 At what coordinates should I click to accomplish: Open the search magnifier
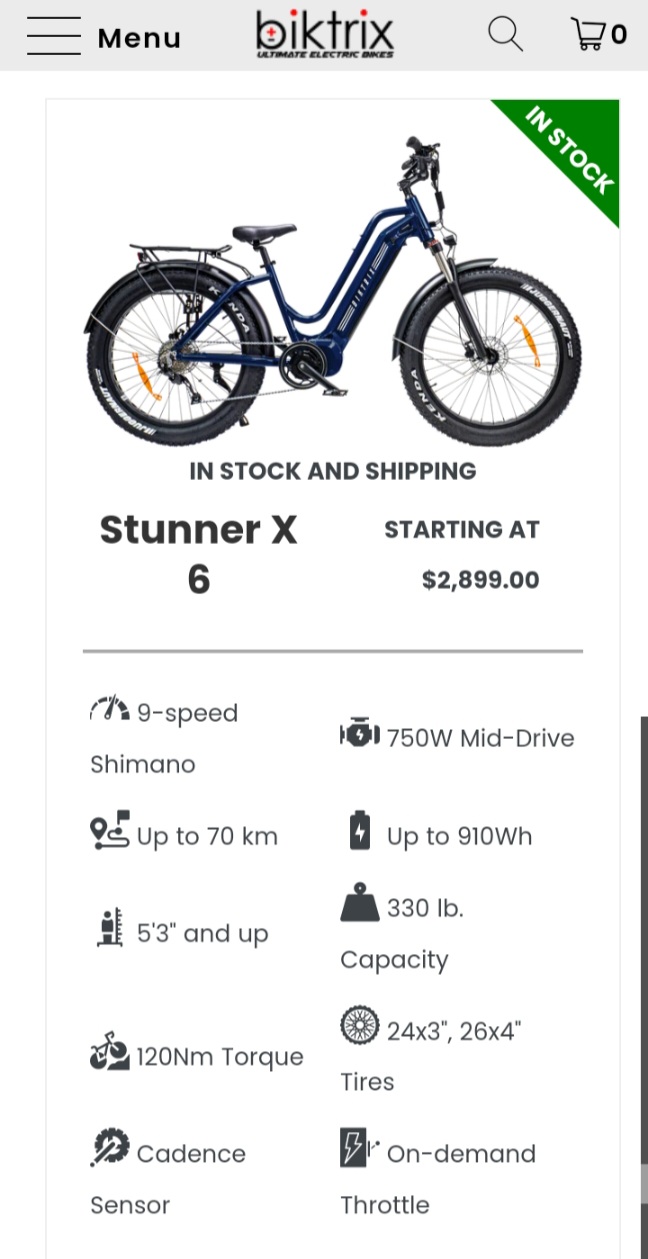pos(505,34)
